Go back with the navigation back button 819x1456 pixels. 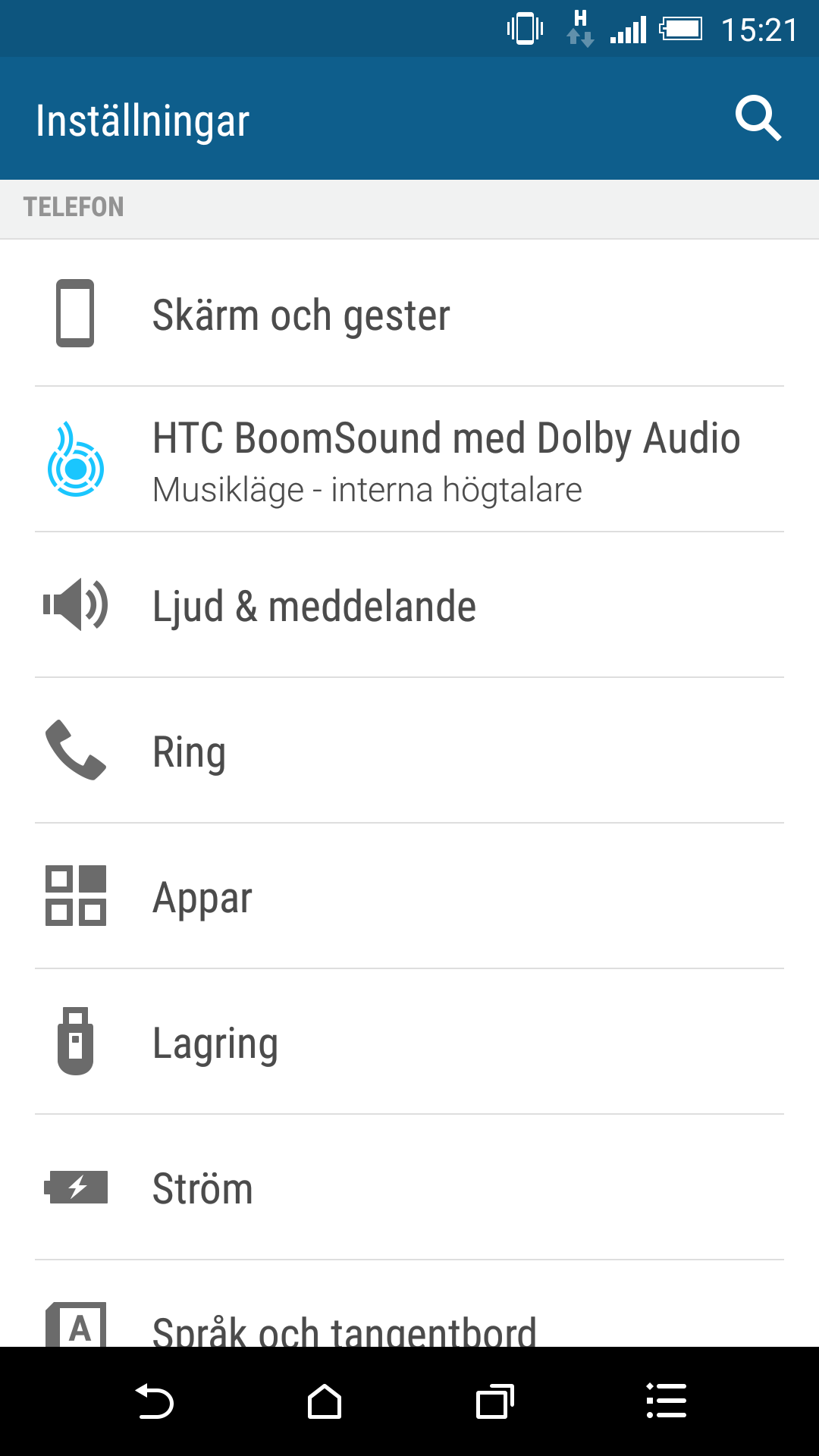click(x=155, y=1401)
